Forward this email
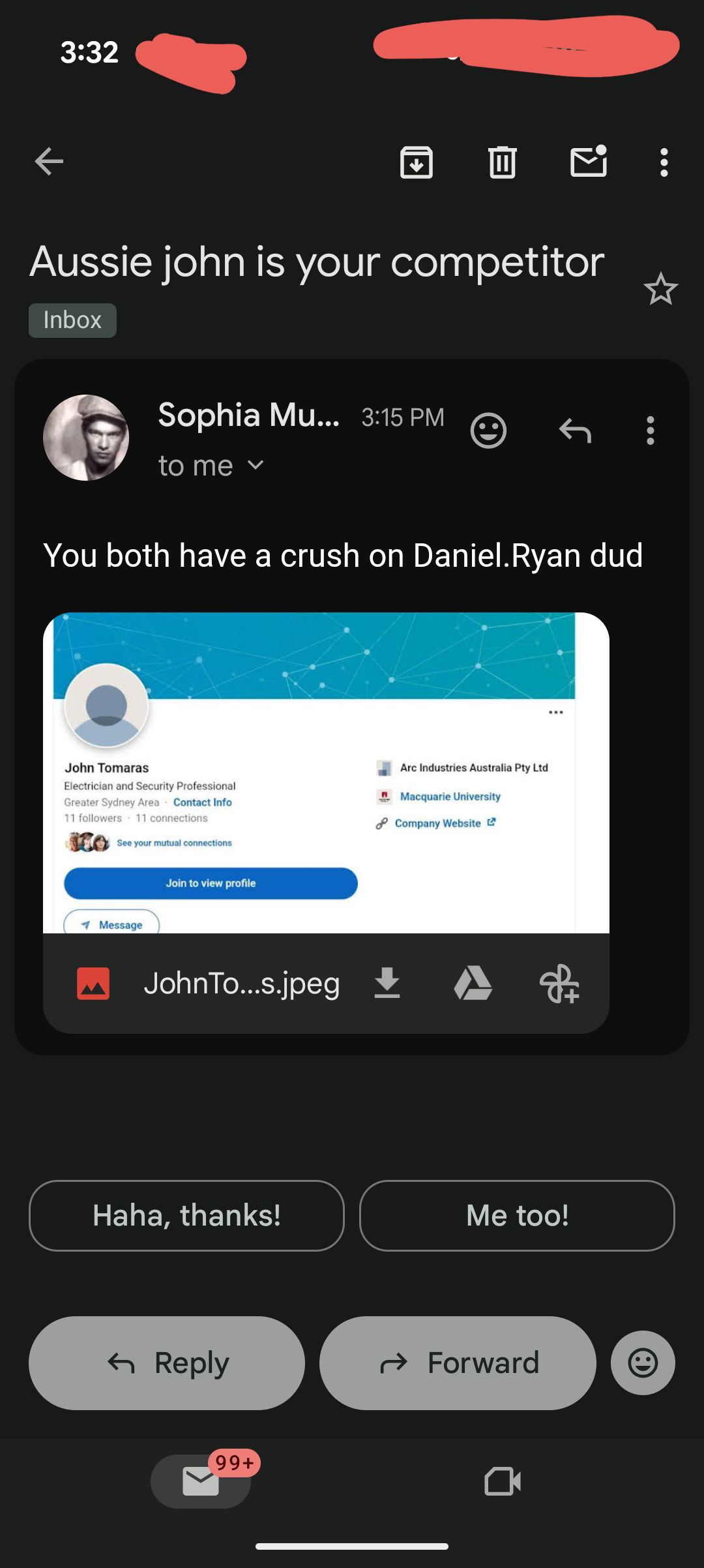Image resolution: width=704 pixels, height=1568 pixels. (458, 1363)
